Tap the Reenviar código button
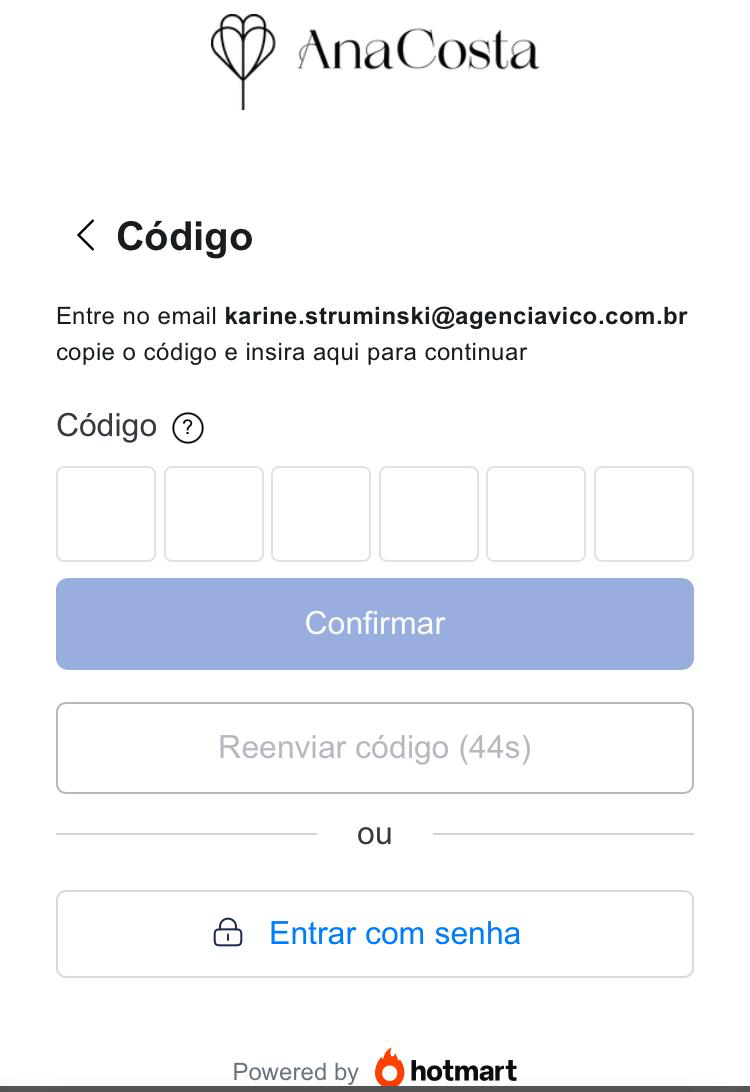750x1092 pixels. pyautogui.click(x=375, y=748)
